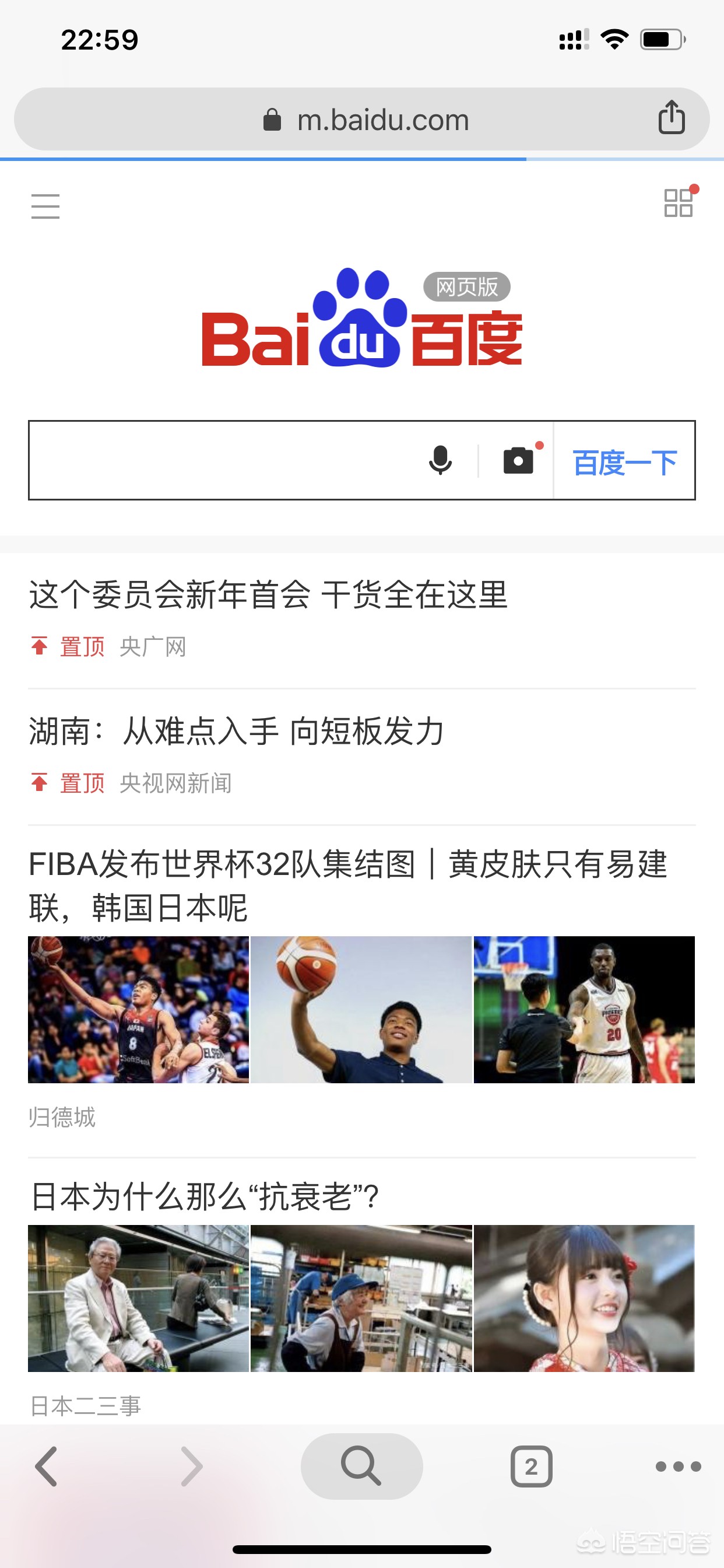Open the 这个委员会新年首会 news article

(268, 594)
